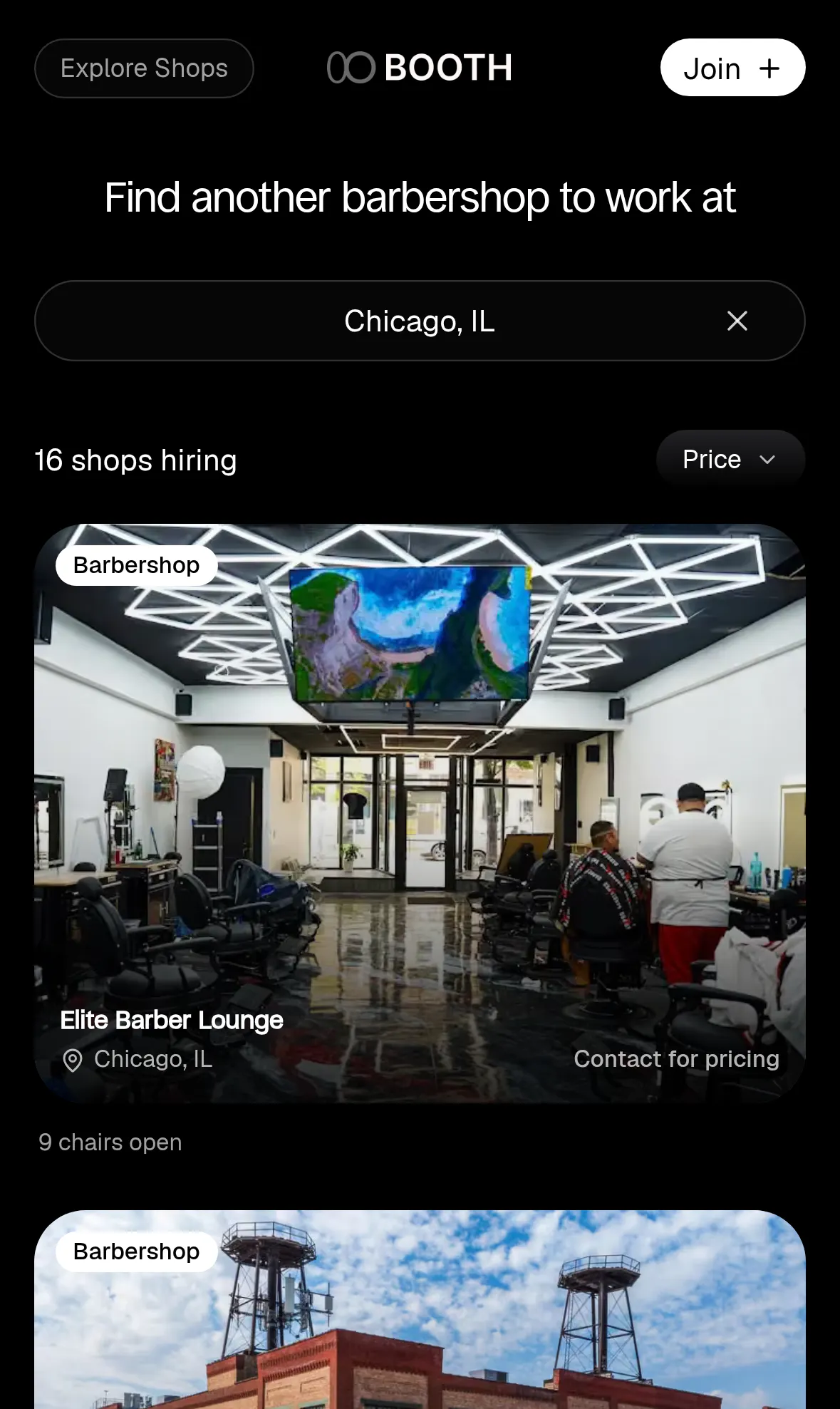This screenshot has height=1409, width=840.
Task: Edit the Chicago, IL location field
Action: click(420, 321)
